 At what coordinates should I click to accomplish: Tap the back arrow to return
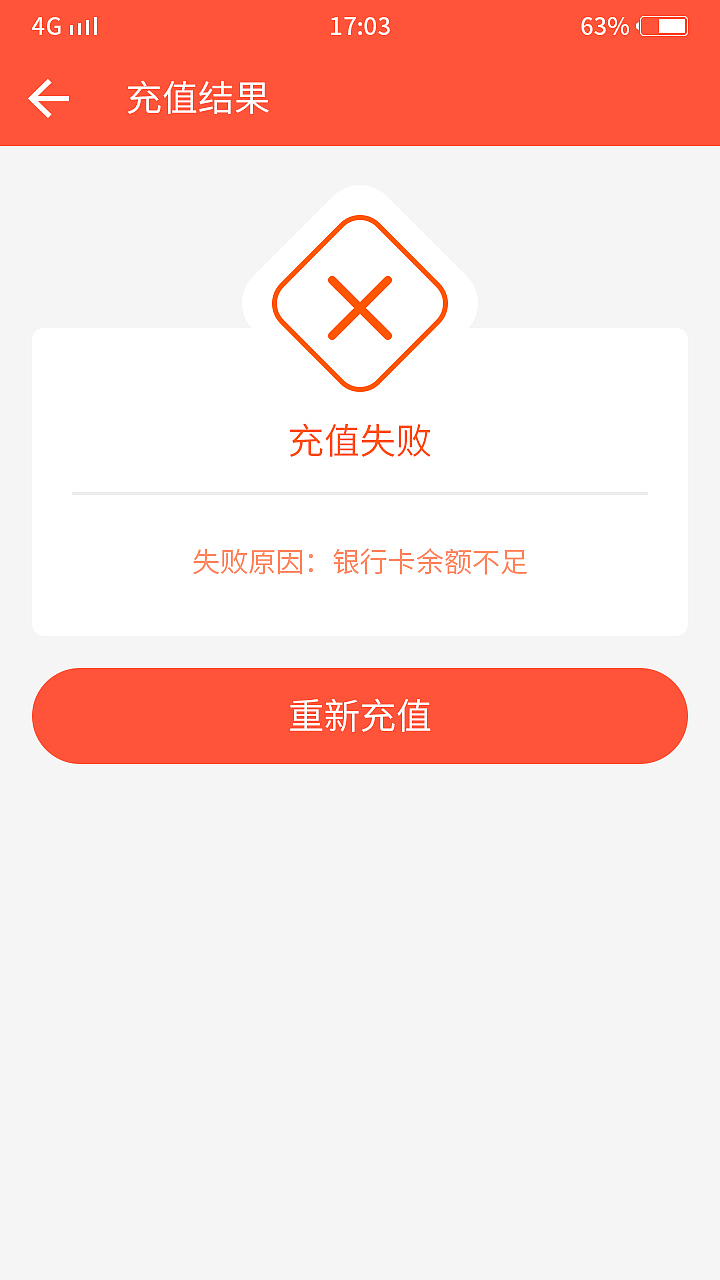47,97
